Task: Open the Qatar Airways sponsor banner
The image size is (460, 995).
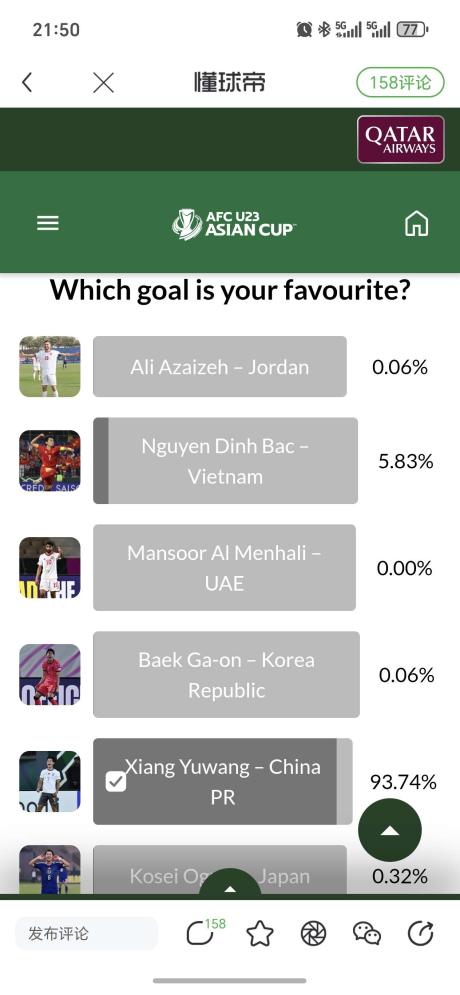Action: click(400, 139)
